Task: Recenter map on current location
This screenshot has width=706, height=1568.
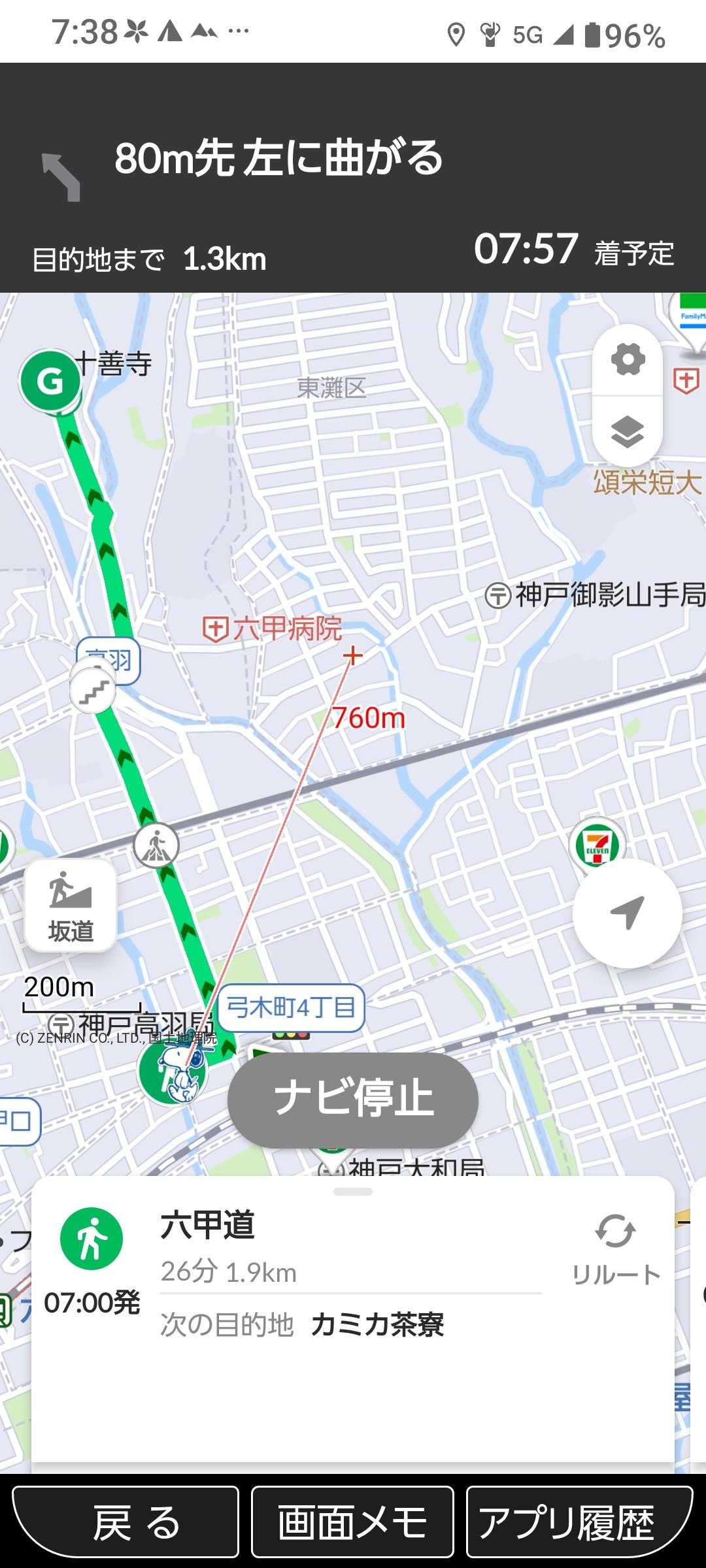Action: 628,913
